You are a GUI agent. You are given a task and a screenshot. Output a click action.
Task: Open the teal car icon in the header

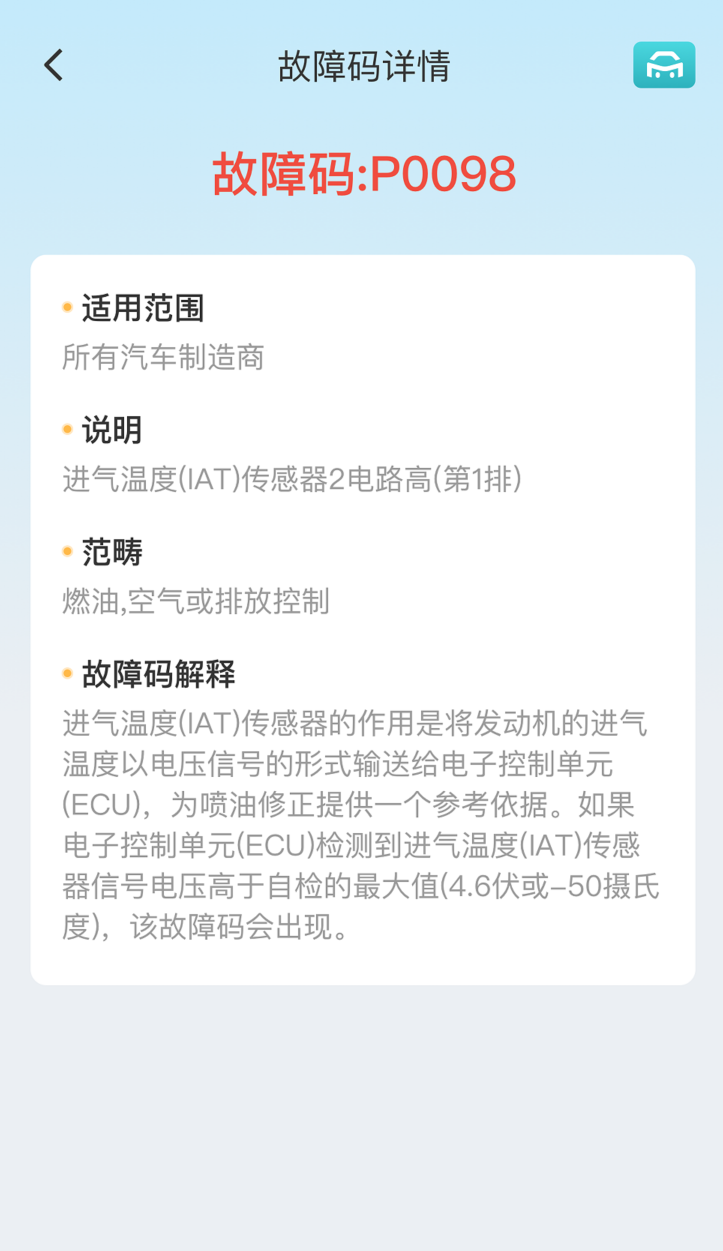tap(664, 66)
